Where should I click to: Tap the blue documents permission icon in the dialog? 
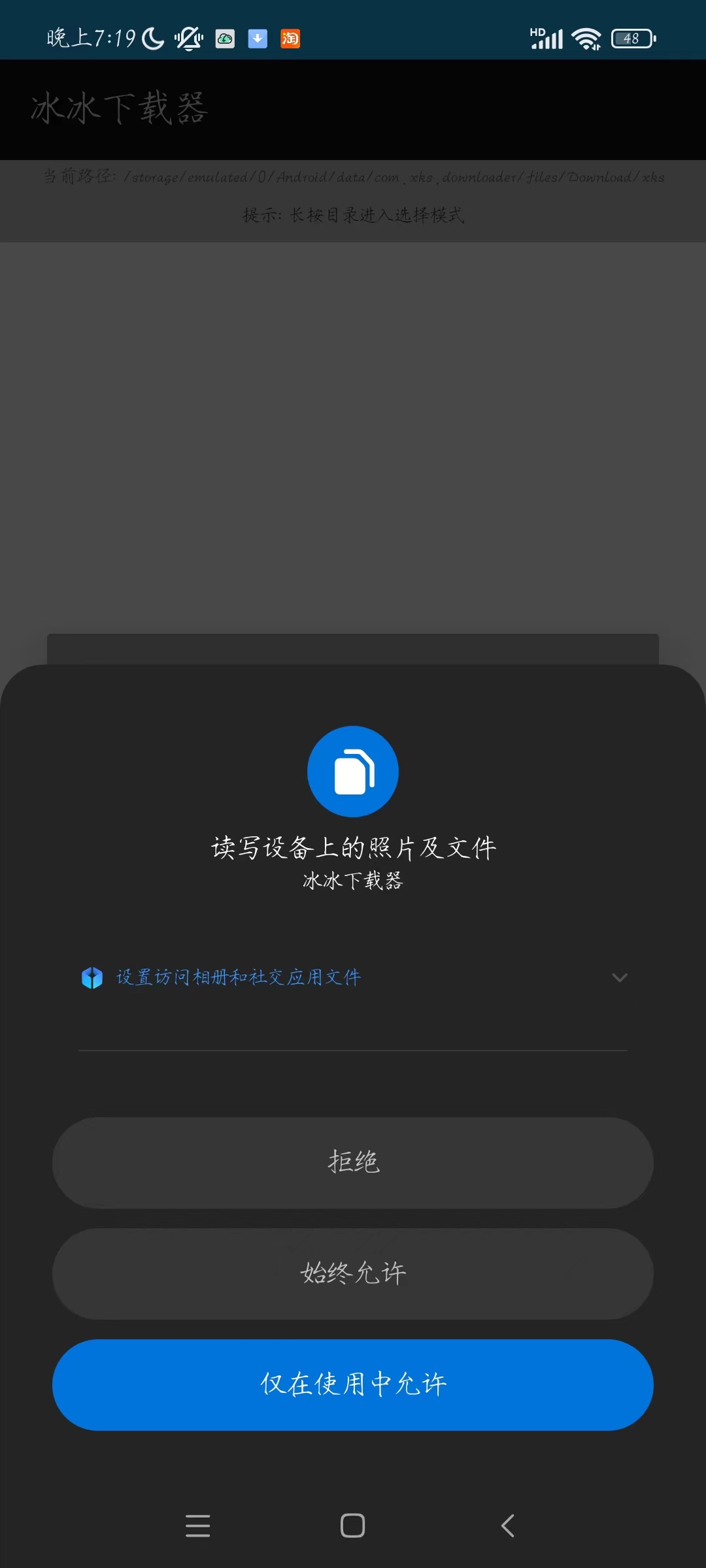coord(352,771)
